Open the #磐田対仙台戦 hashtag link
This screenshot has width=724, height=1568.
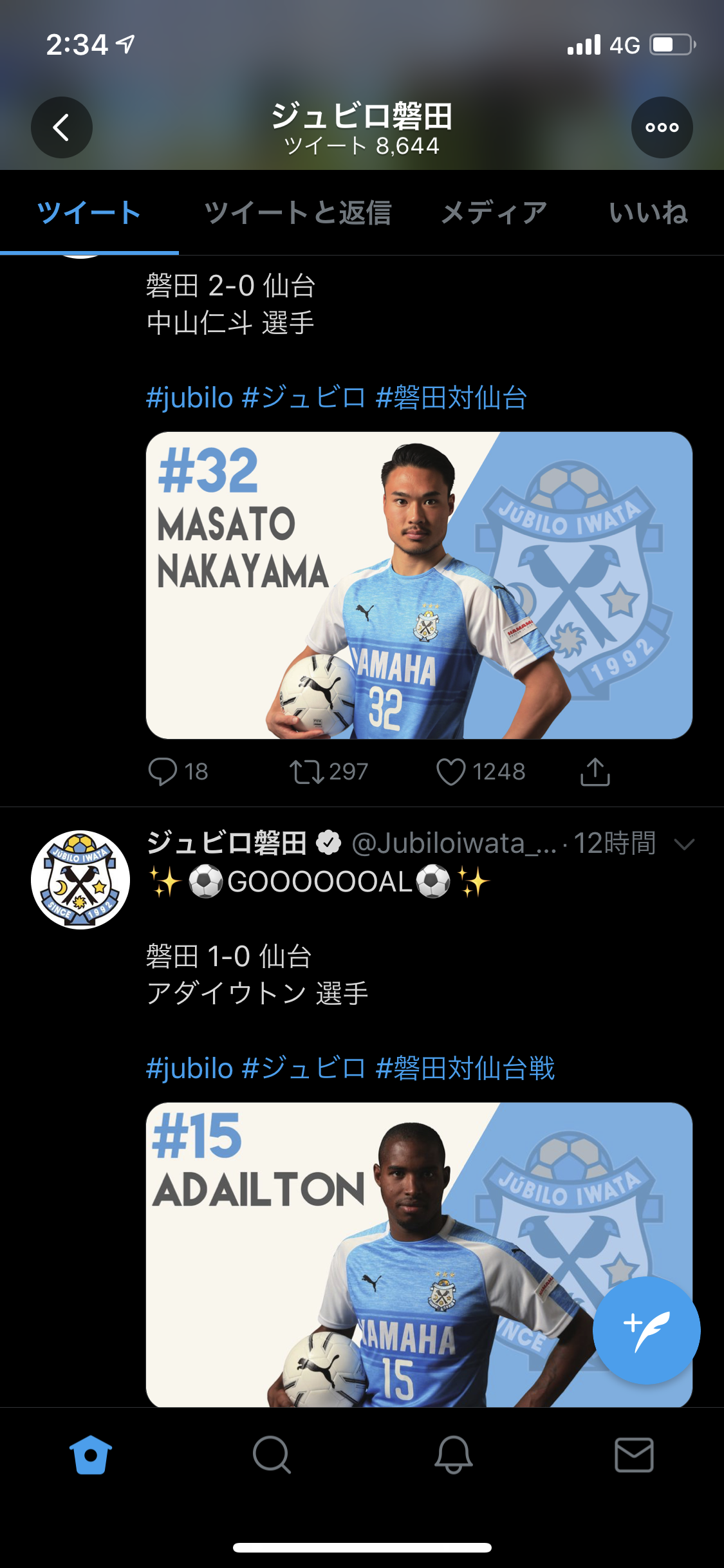[x=465, y=1069]
